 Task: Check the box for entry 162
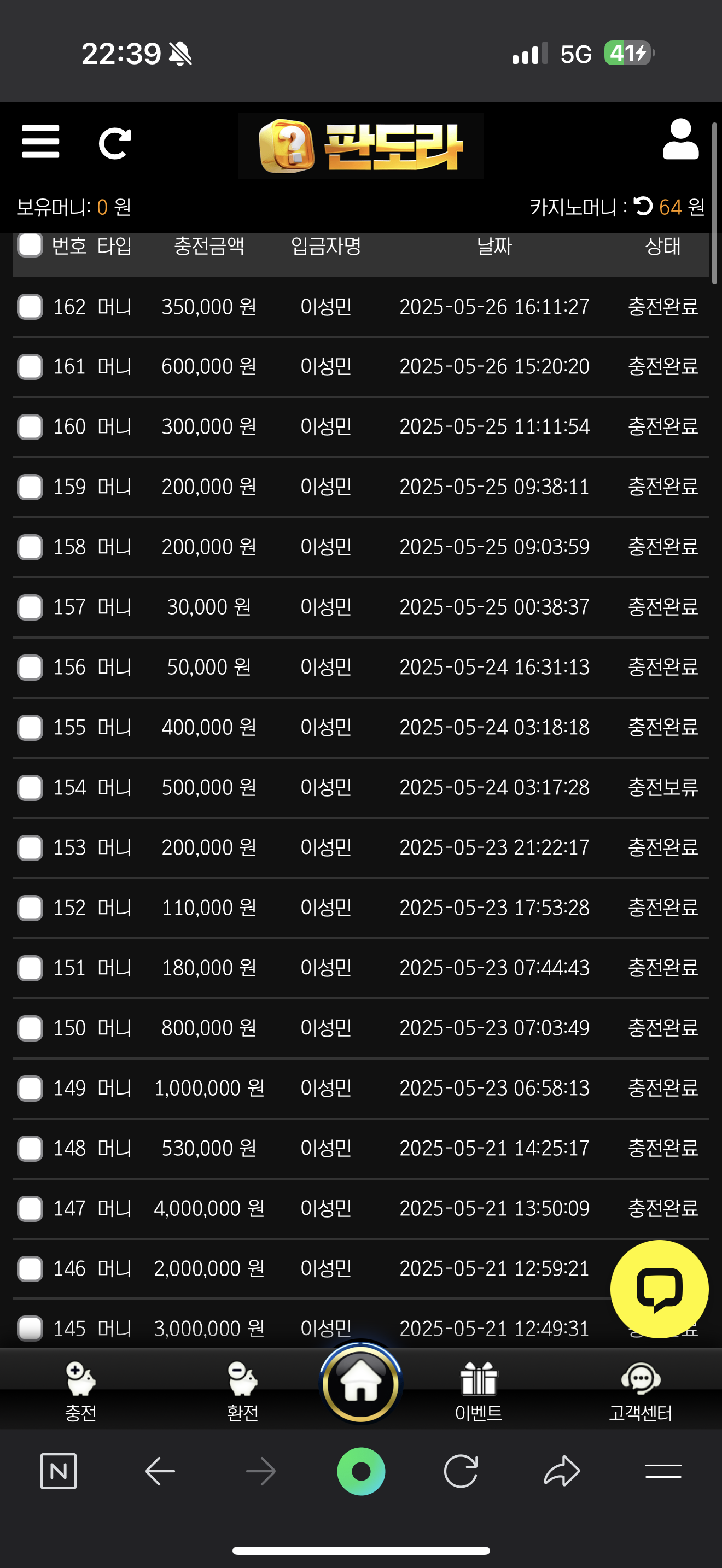(x=30, y=306)
